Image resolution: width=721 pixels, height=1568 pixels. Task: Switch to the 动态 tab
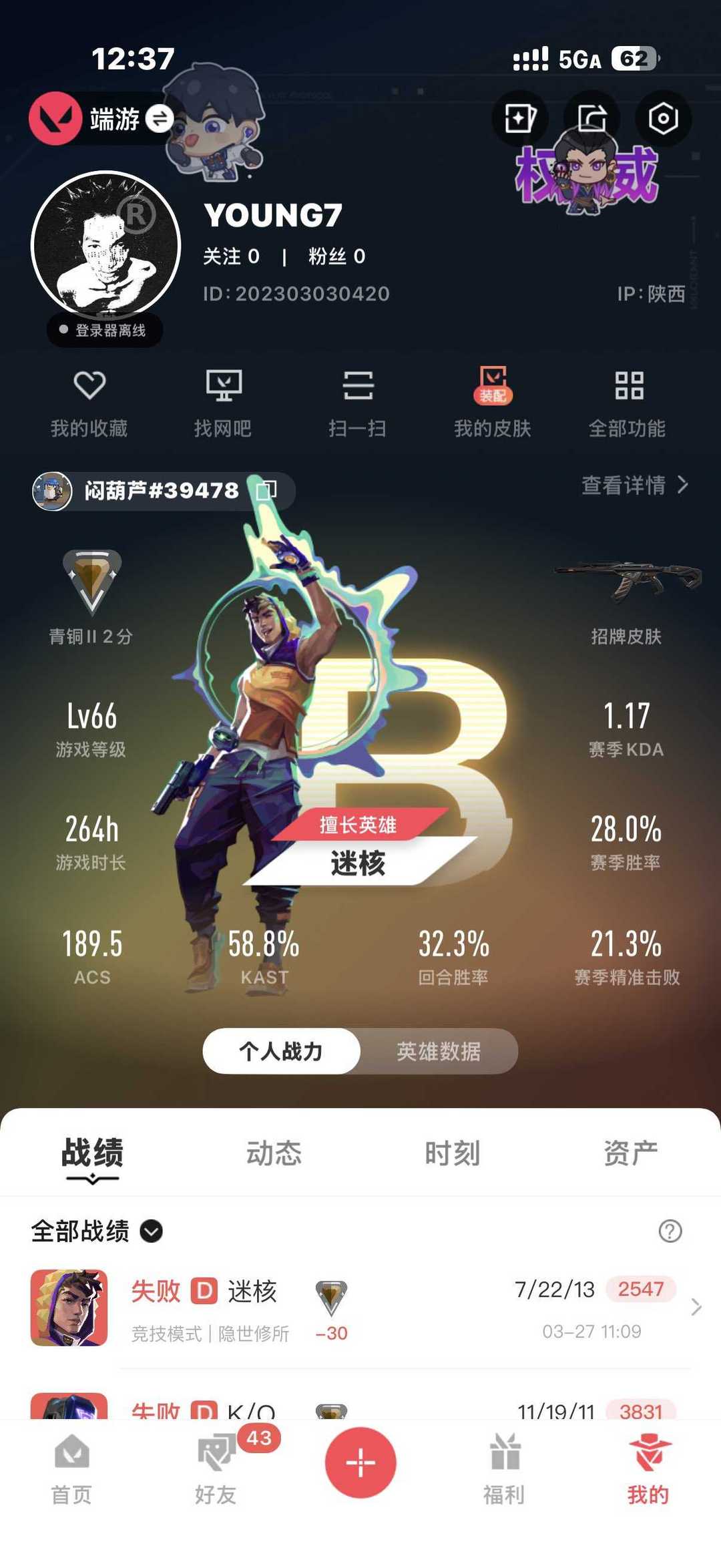[x=276, y=1150]
